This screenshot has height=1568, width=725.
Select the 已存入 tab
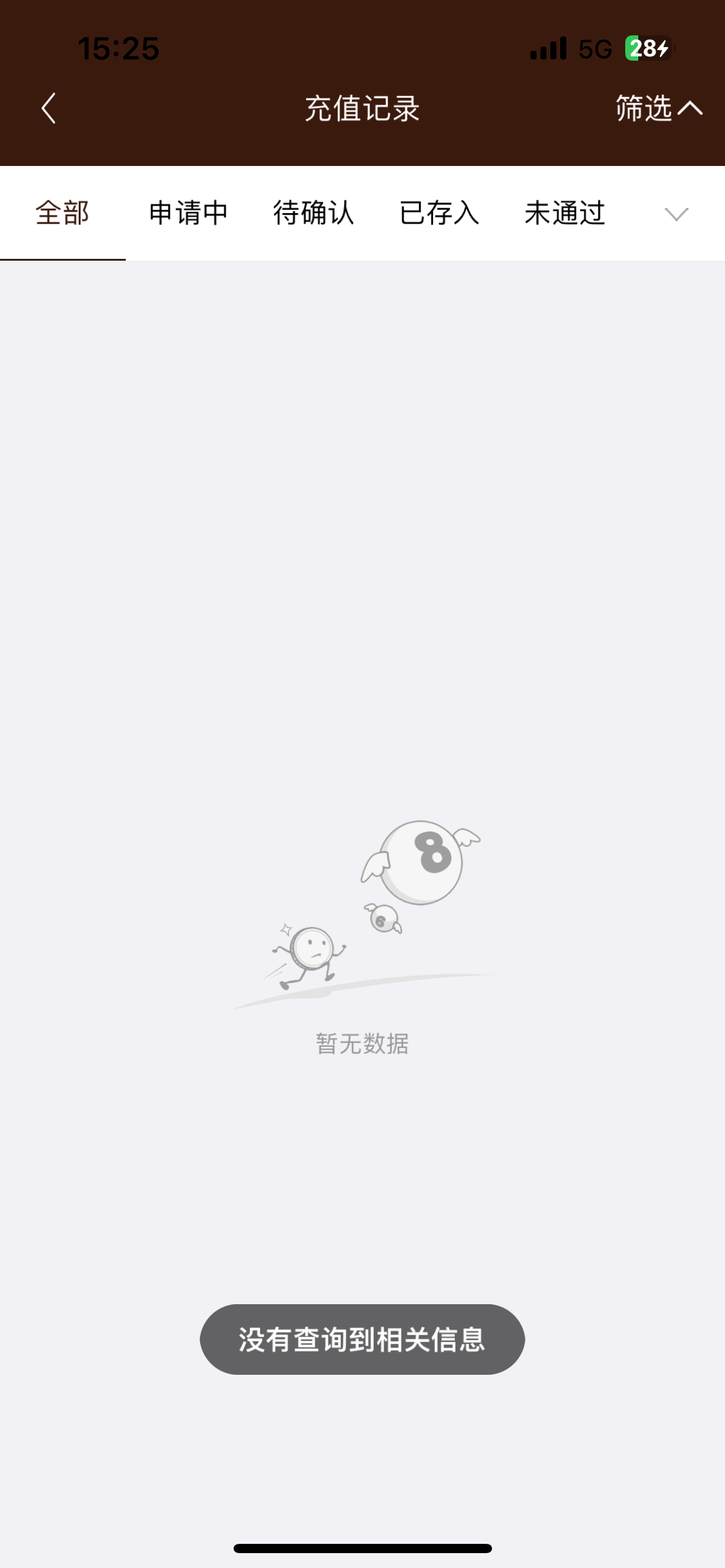click(x=439, y=214)
